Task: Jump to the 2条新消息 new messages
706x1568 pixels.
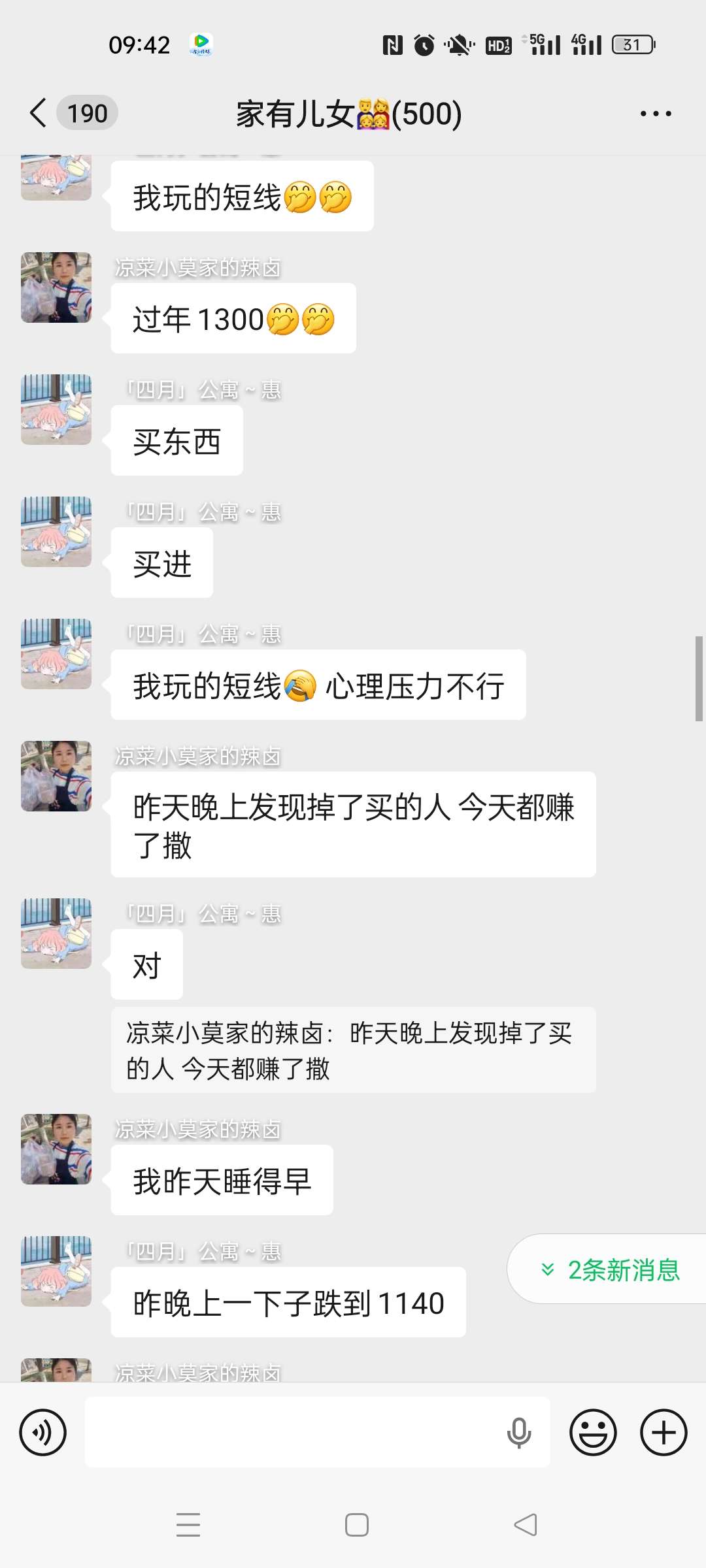Action: pos(611,1269)
